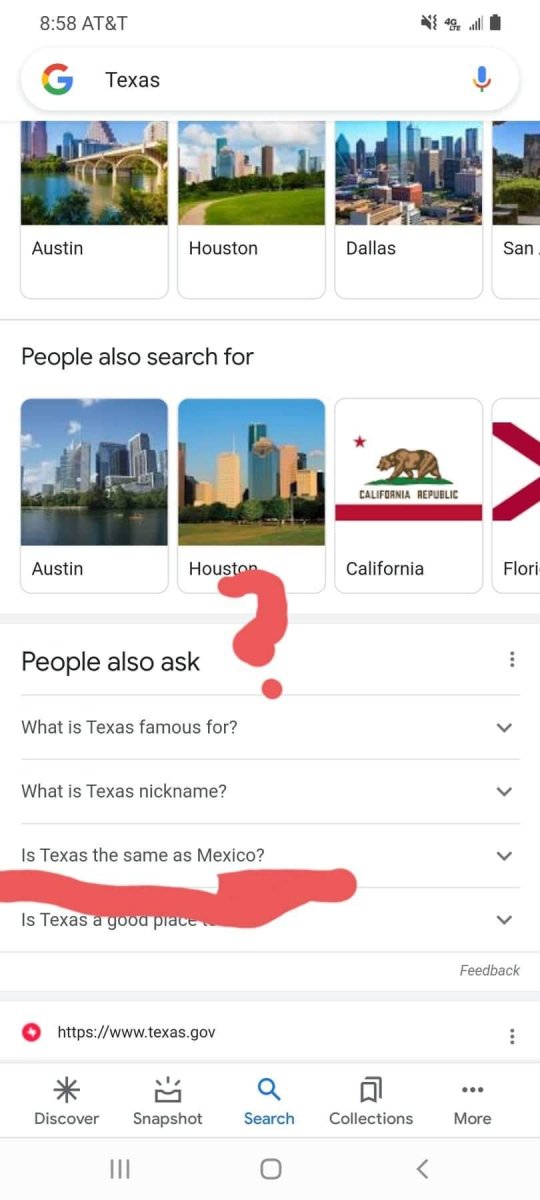Viewport: 540px width, 1200px height.
Task: Open the More tab
Action: [x=472, y=1102]
